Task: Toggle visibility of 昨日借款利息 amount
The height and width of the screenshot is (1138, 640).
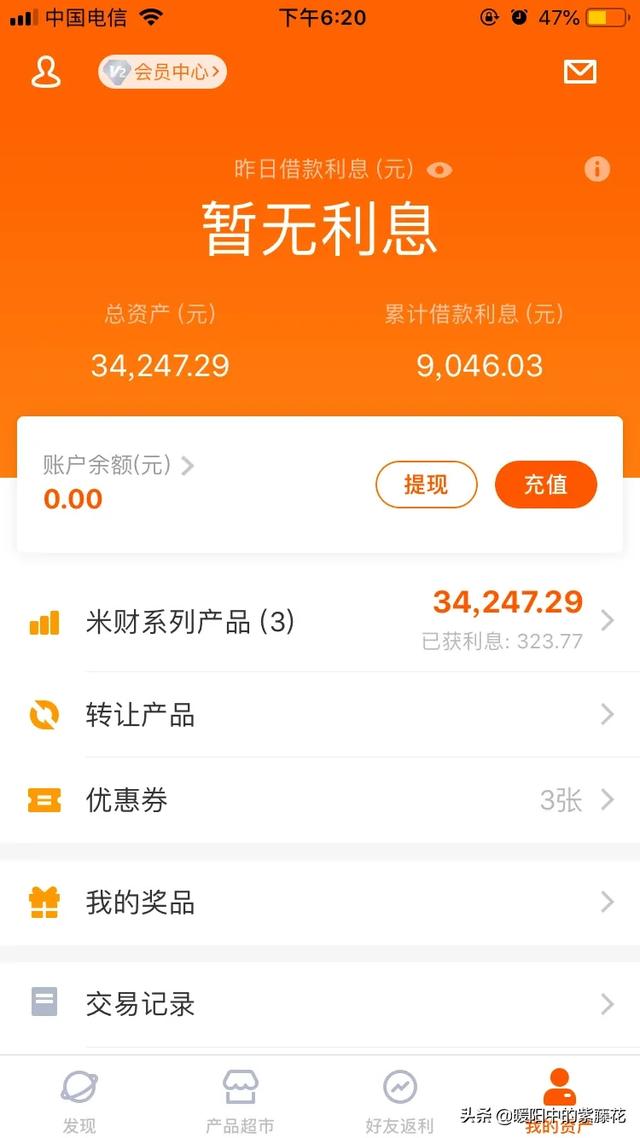Action: pos(439,170)
